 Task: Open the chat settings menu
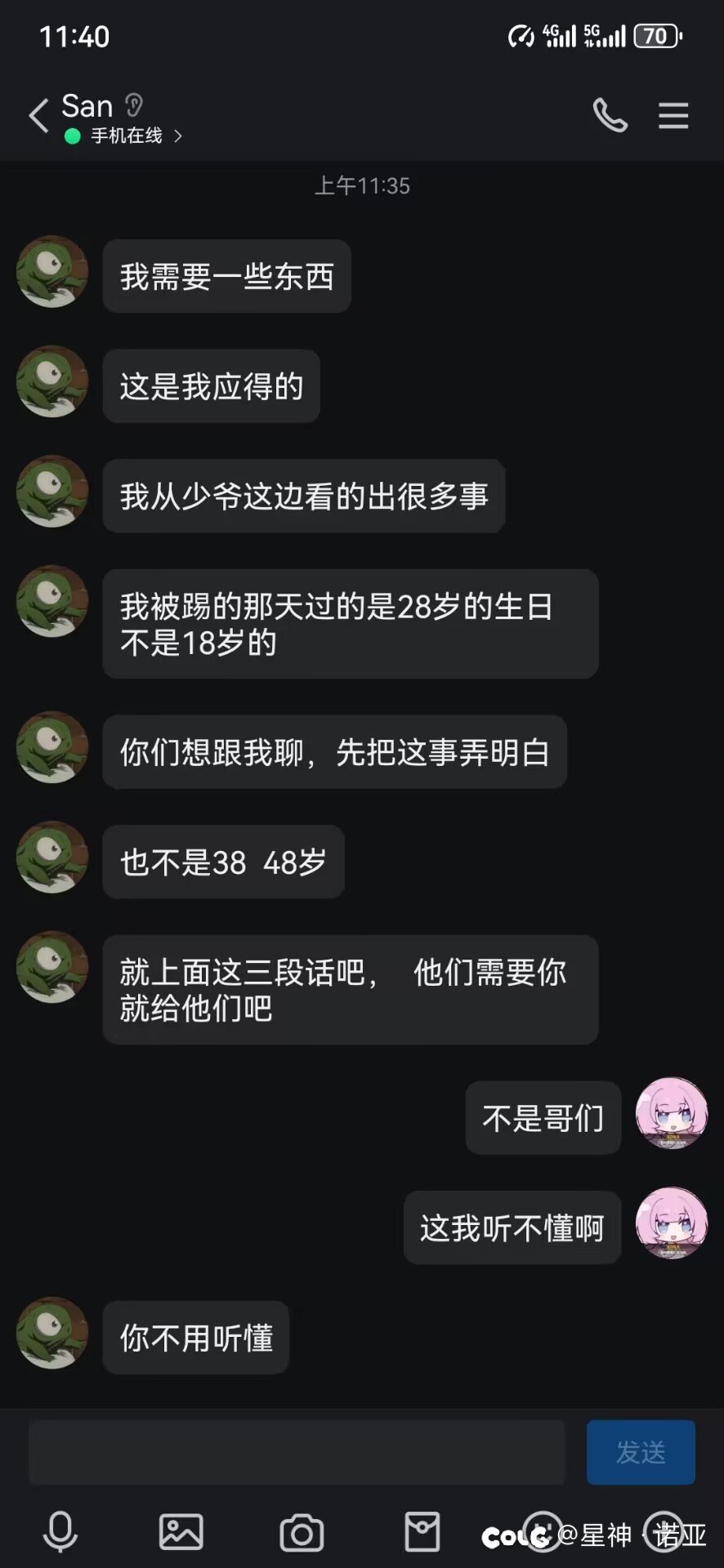point(673,115)
